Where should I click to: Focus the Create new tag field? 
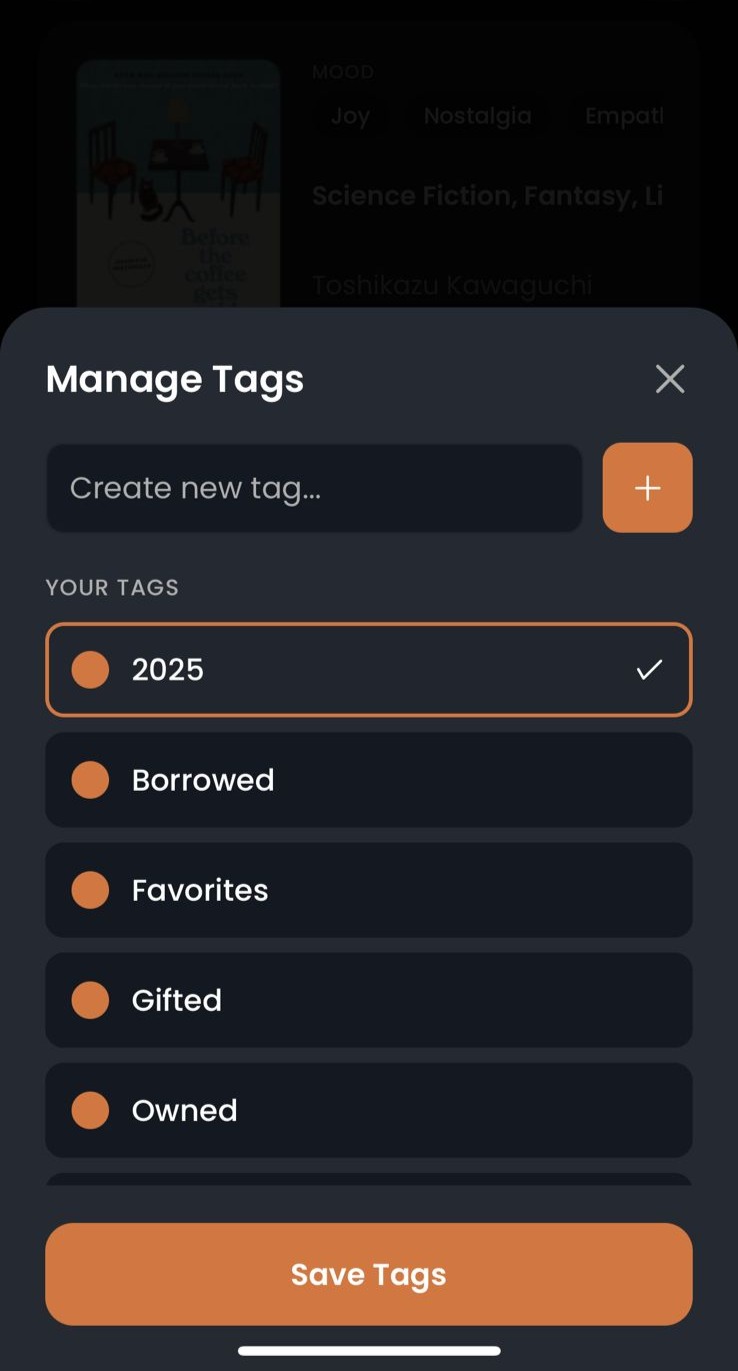[314, 488]
